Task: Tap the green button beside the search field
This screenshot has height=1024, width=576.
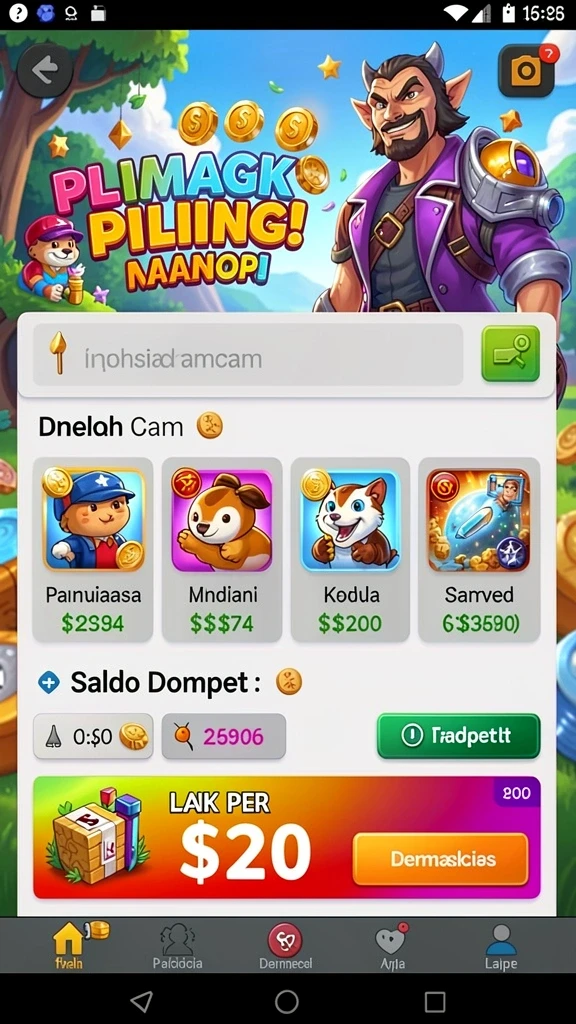Action: click(x=511, y=353)
